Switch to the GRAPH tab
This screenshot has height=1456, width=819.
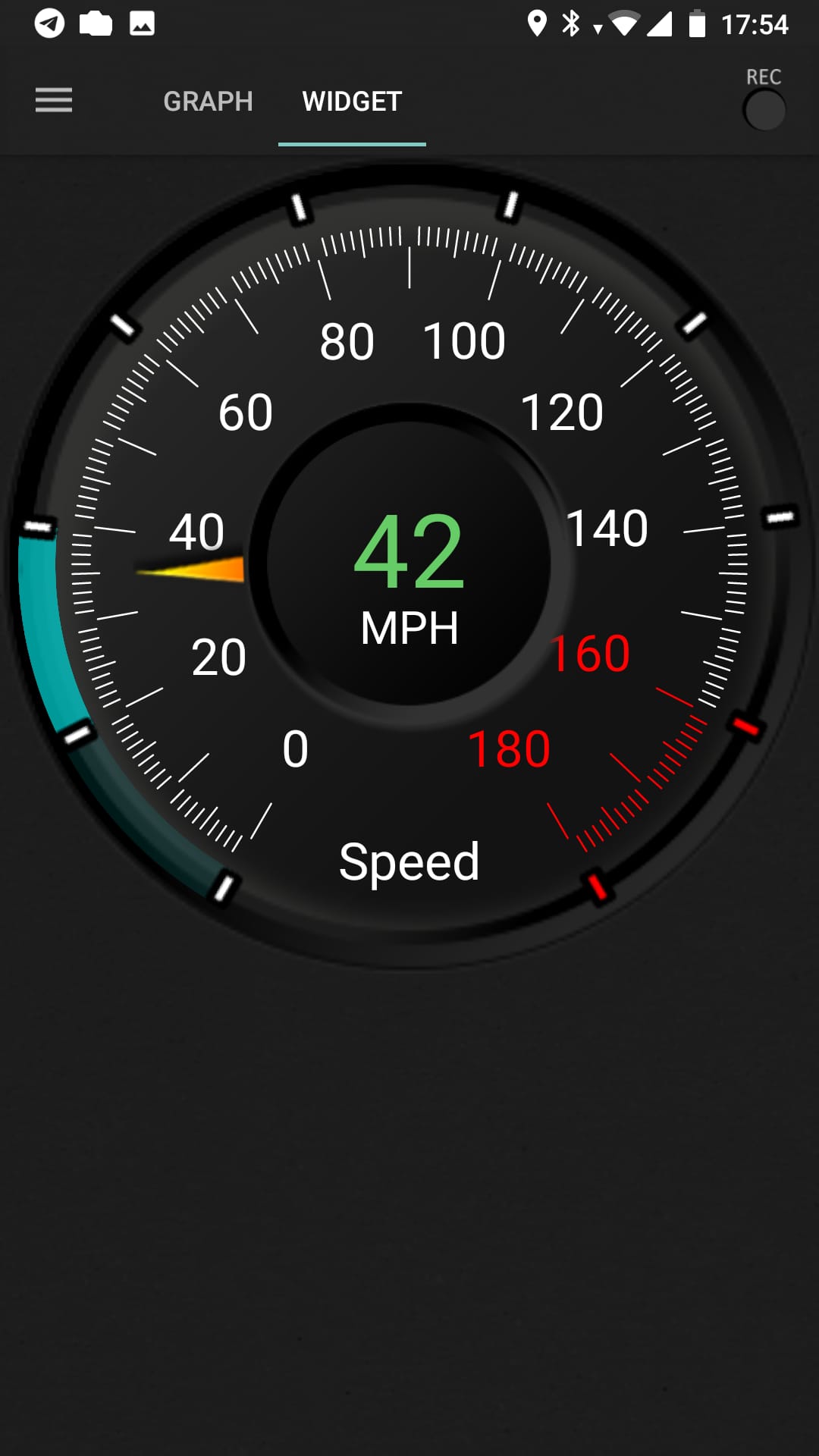coord(209,101)
